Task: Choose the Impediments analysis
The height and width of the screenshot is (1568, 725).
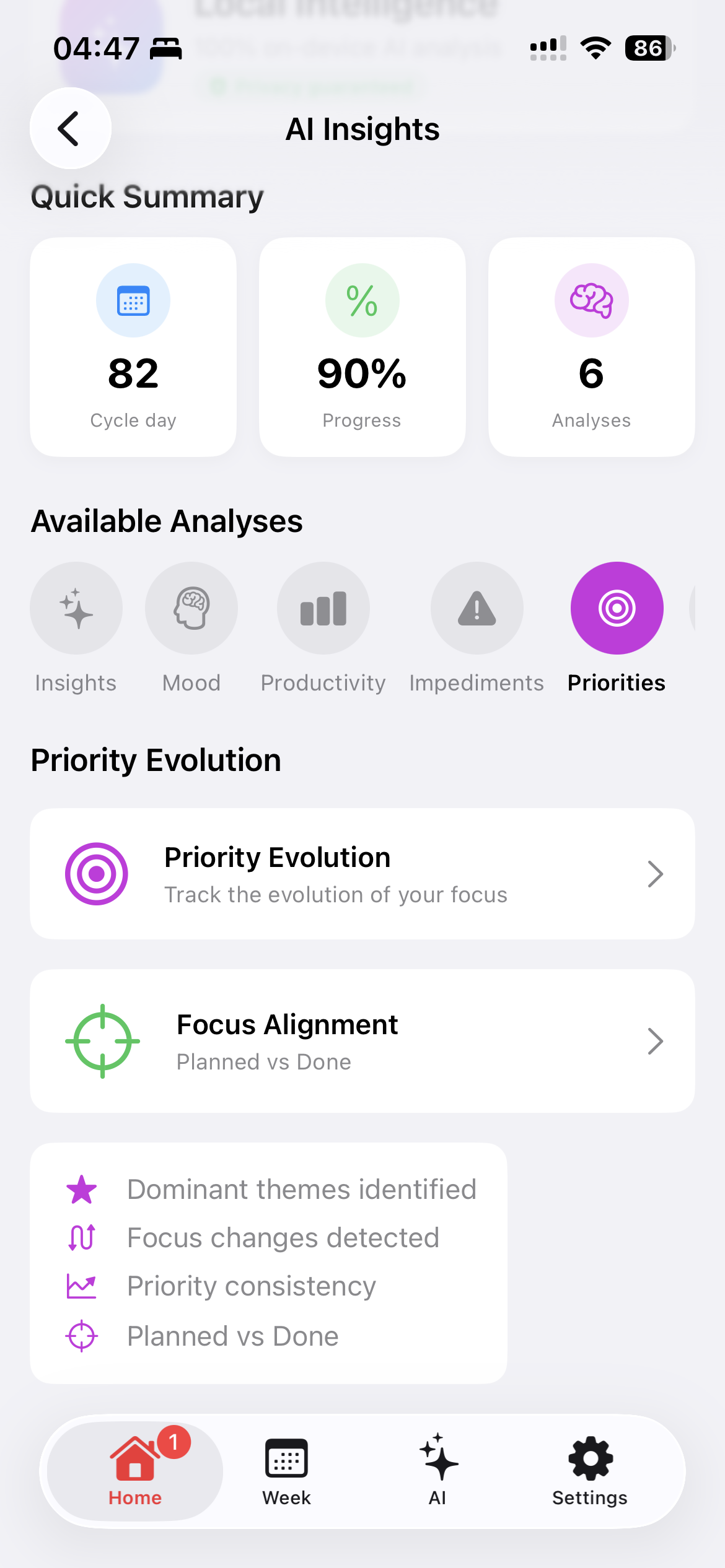Action: [477, 608]
